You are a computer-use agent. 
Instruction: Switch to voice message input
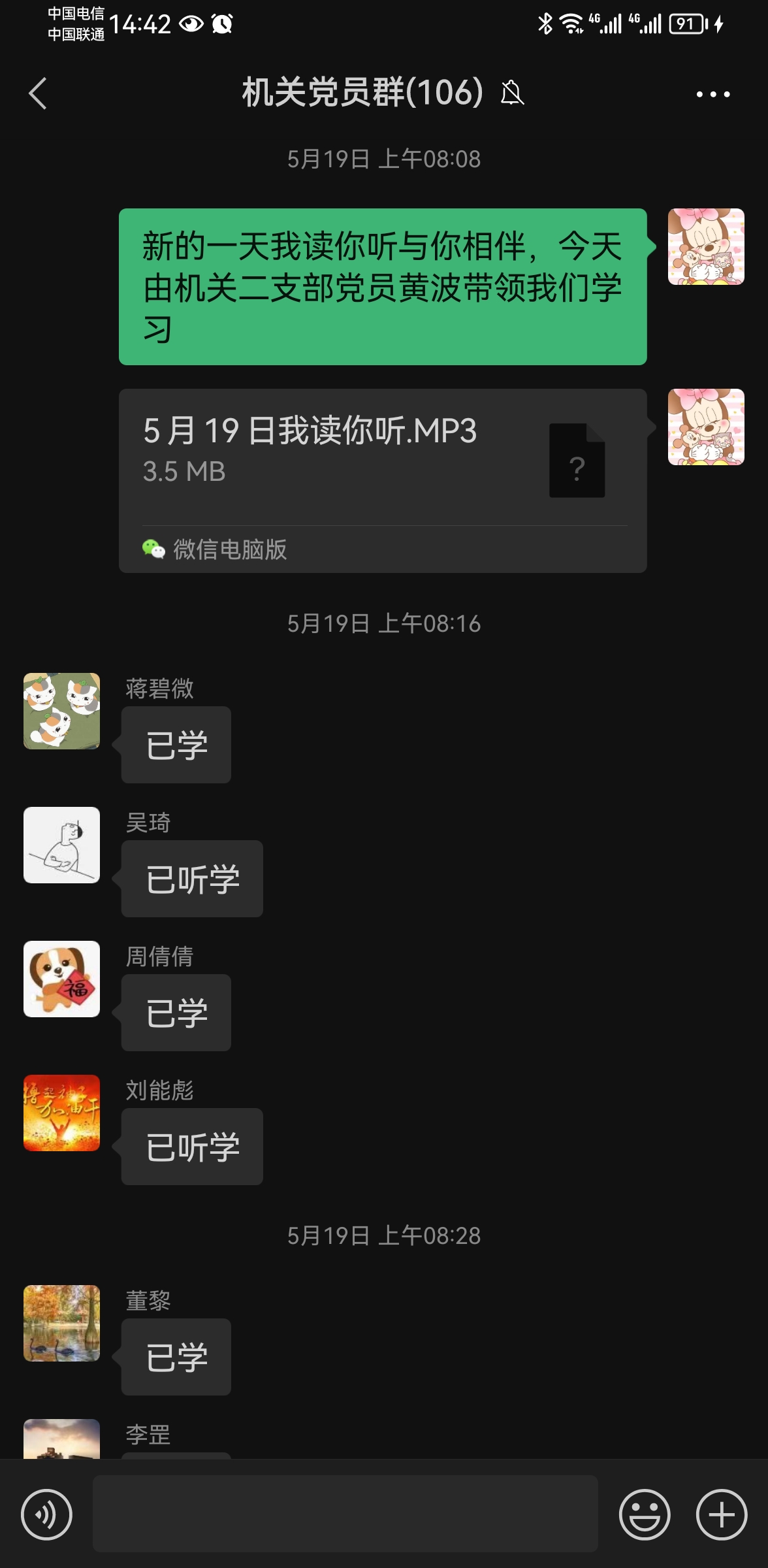46,1514
